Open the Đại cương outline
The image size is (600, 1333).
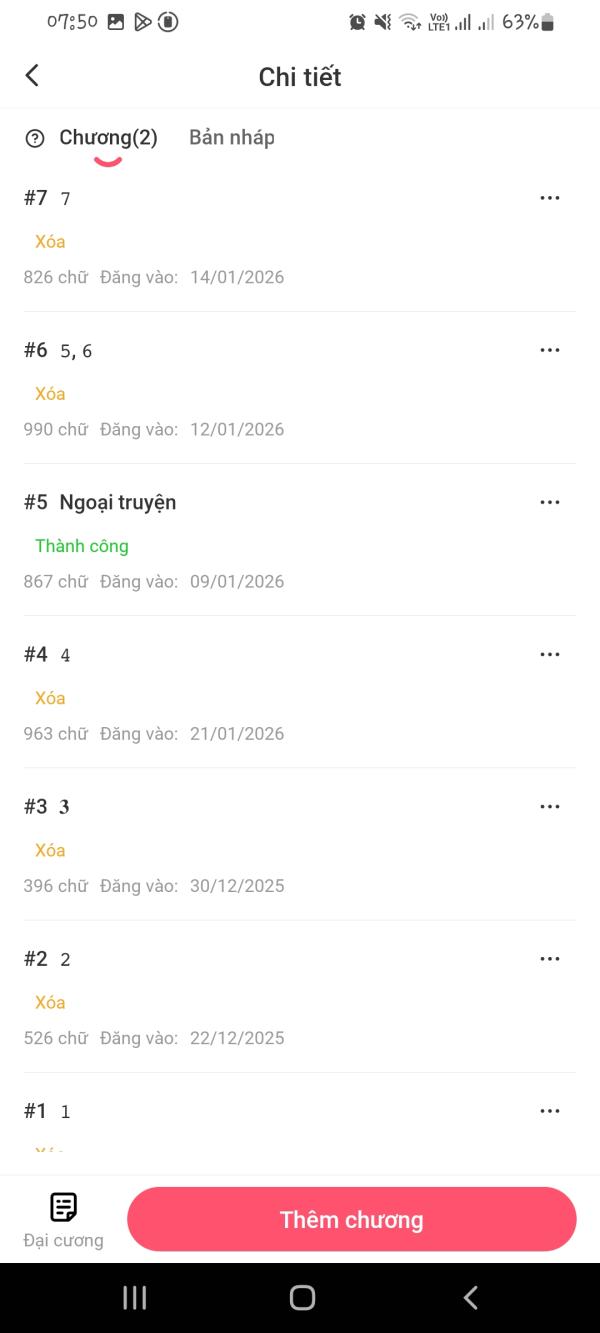[x=64, y=1220]
